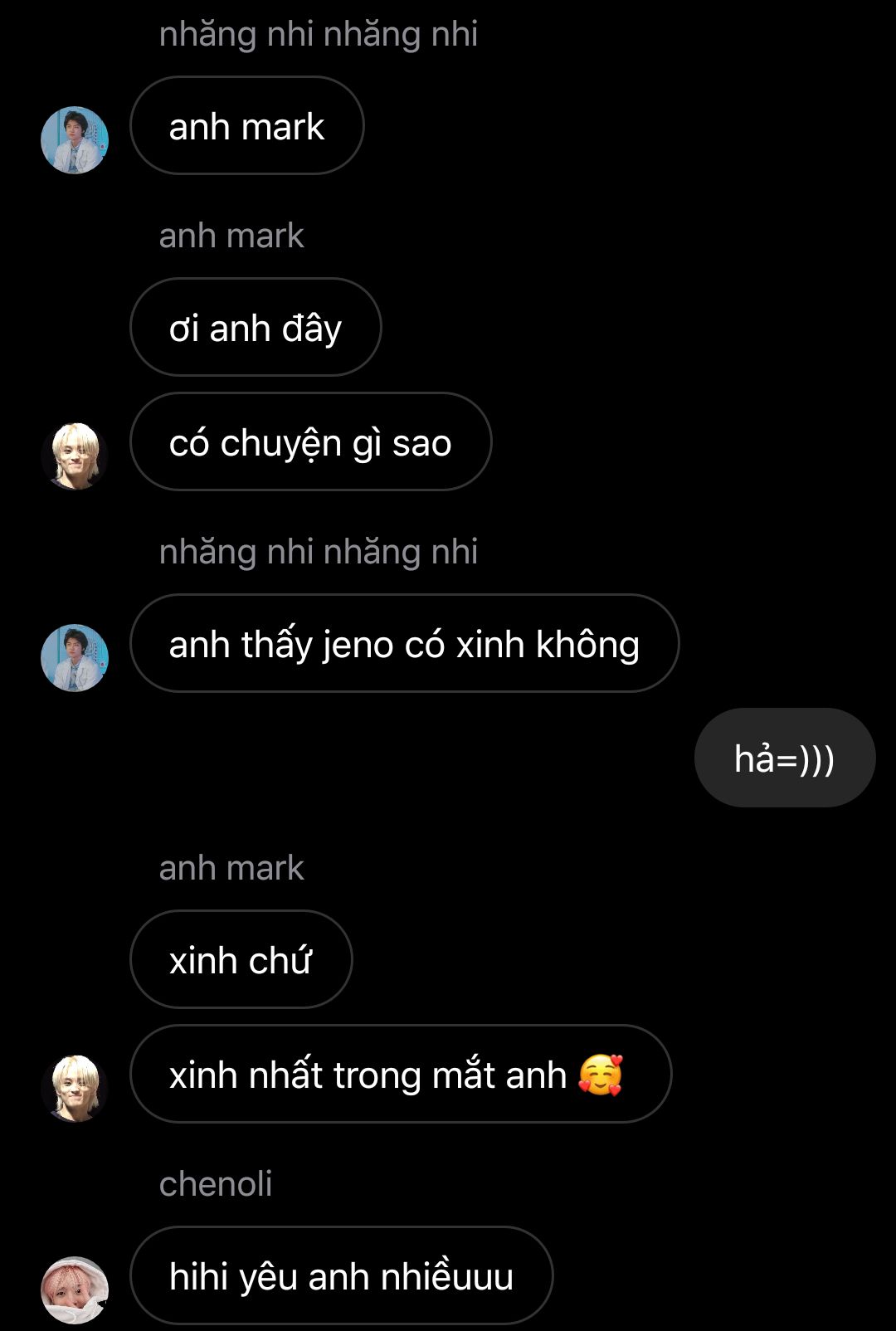Tap avatar beside 'anh thấy jeno có xinh không'
The image size is (896, 1331).
click(x=75, y=657)
